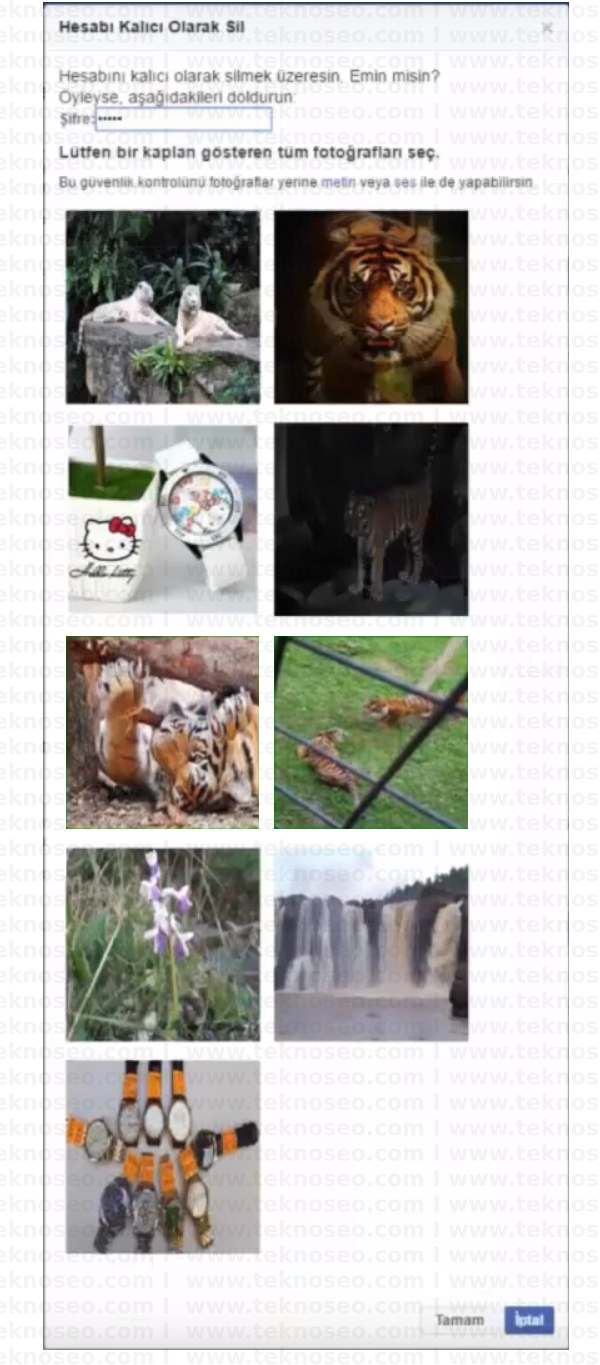Tap the Şifre password field
The height and width of the screenshot is (1365, 600).
[183, 119]
